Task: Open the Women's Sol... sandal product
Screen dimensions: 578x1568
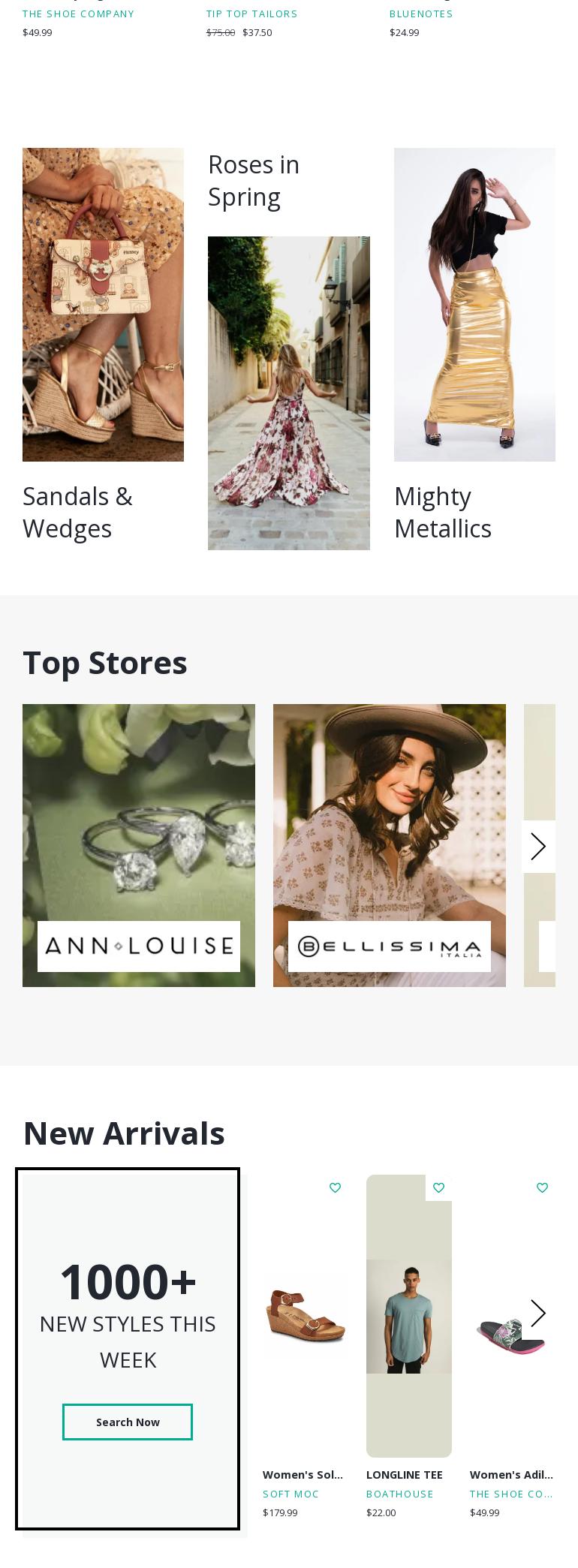Action: (x=305, y=1317)
